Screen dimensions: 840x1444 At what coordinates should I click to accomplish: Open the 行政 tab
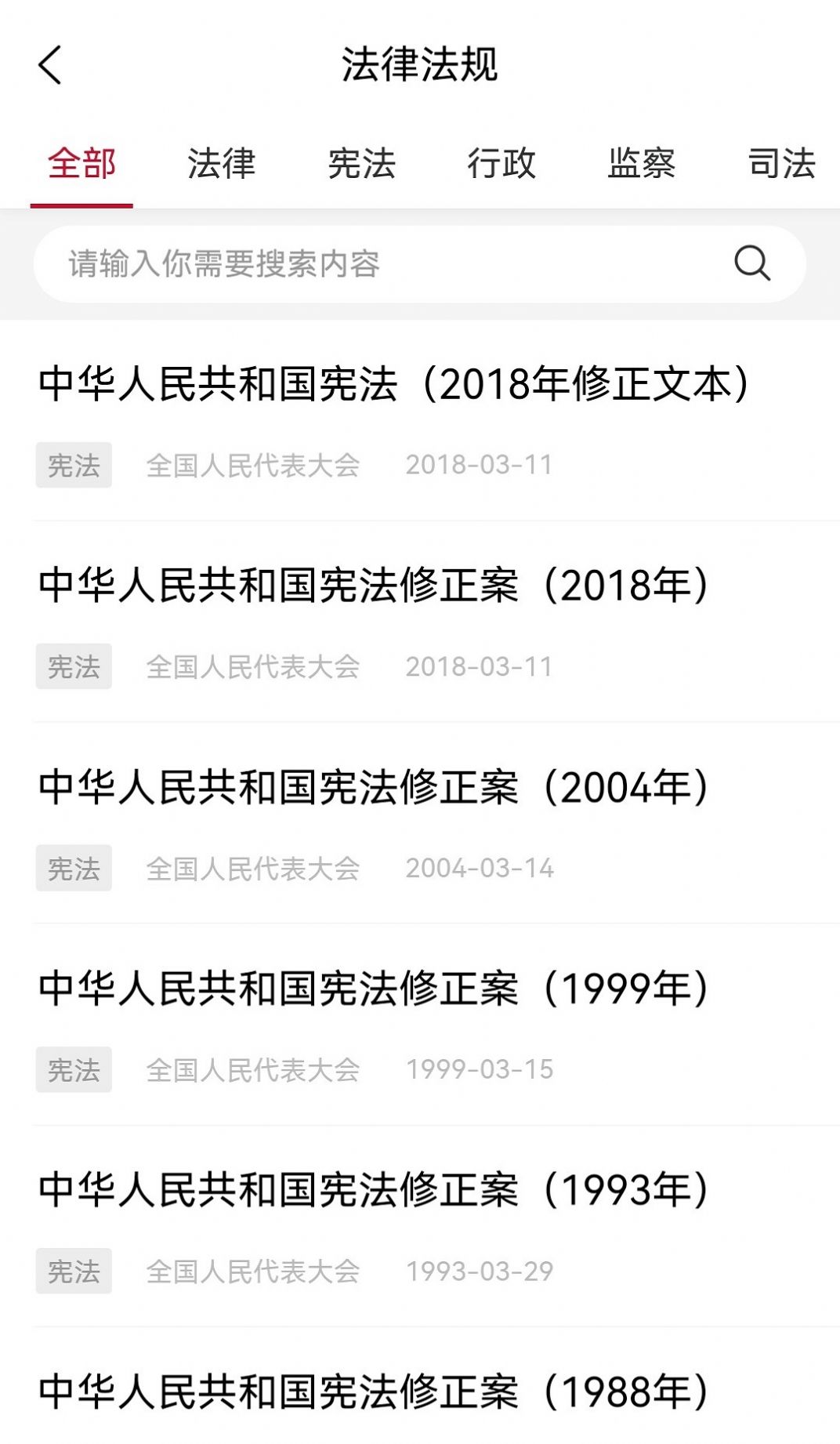point(501,164)
